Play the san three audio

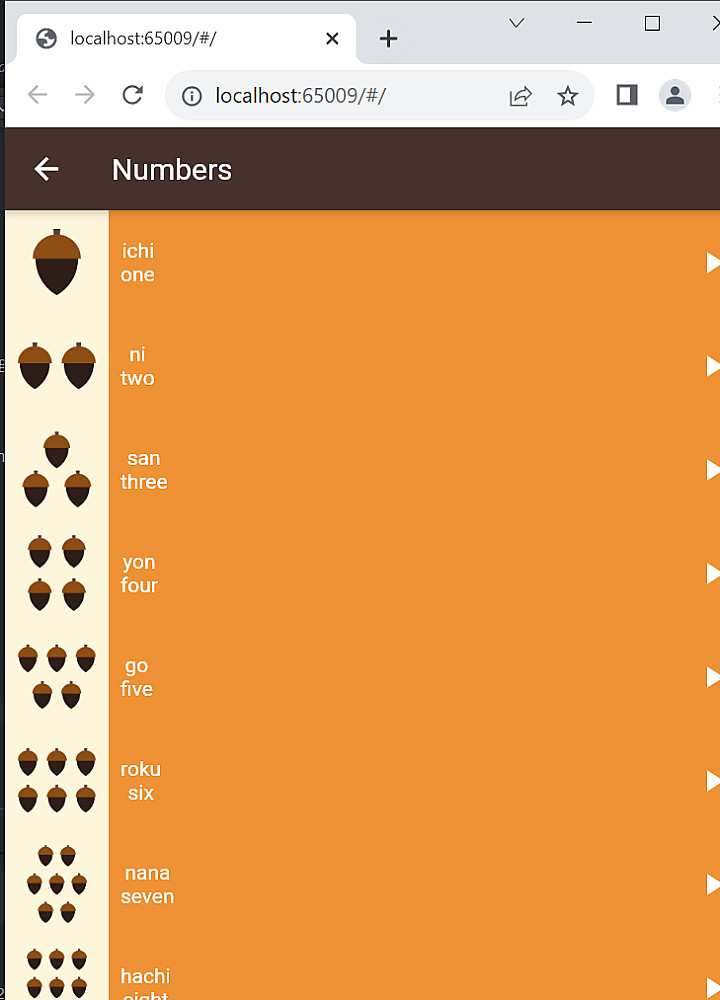712,470
